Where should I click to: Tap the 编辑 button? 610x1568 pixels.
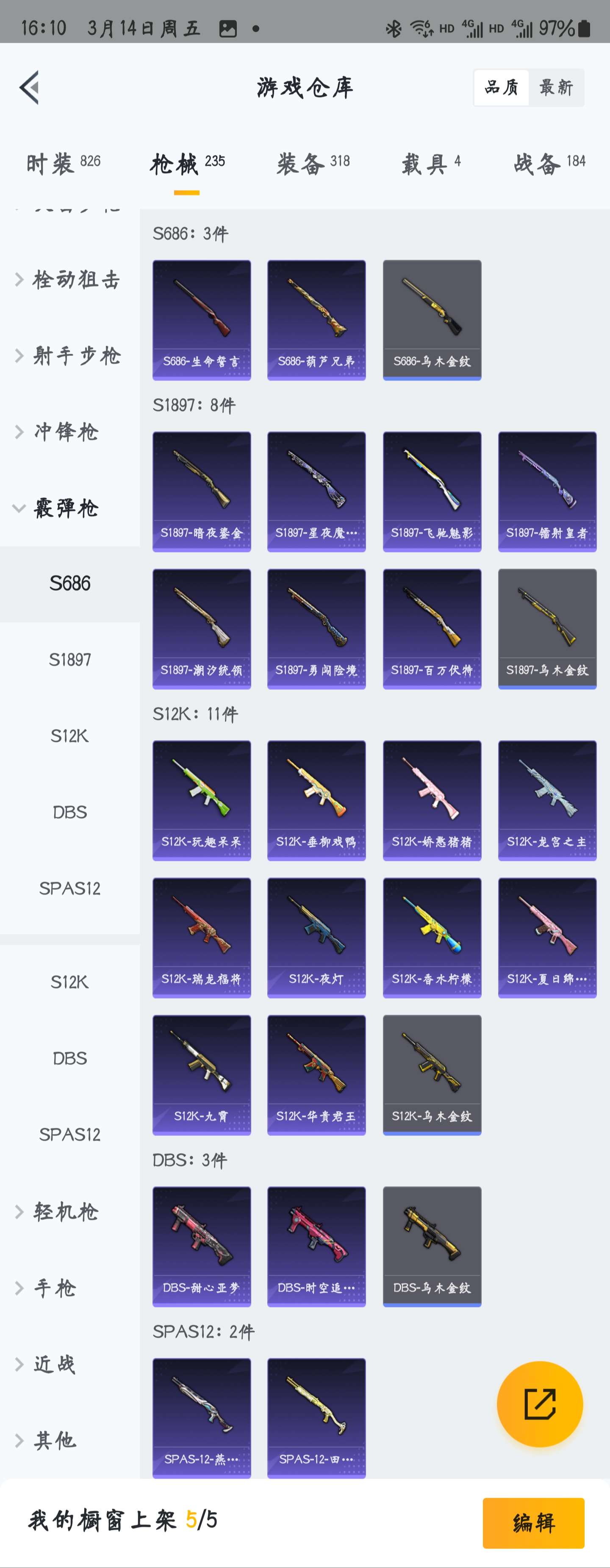[x=533, y=1522]
